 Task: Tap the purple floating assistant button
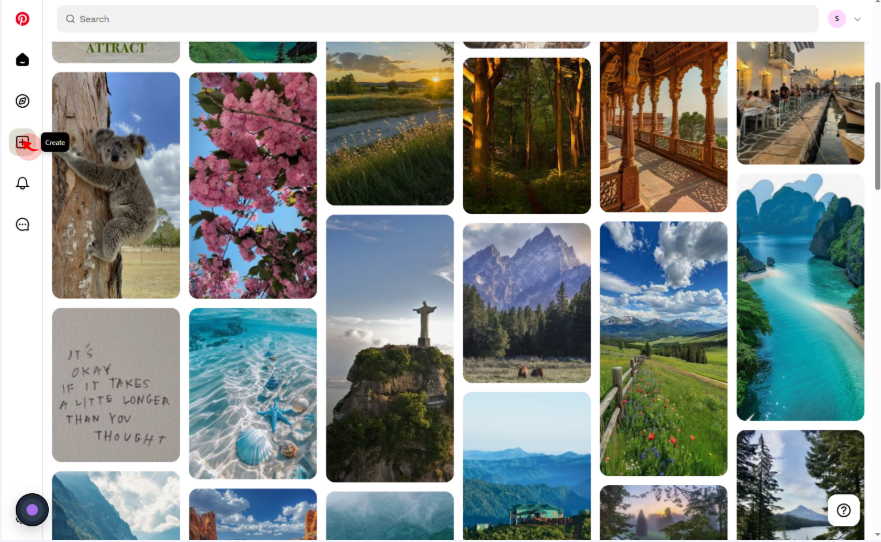[x=32, y=510]
